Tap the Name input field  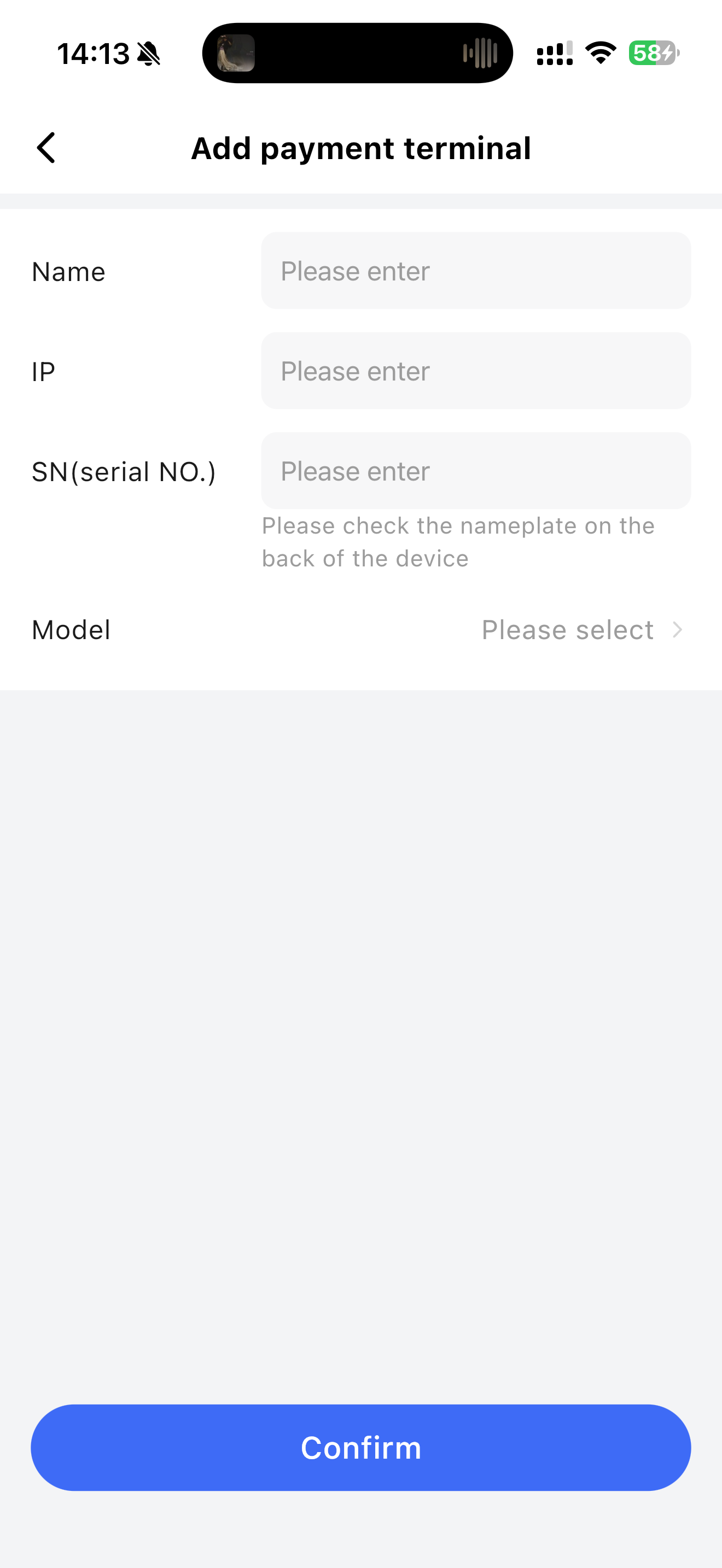coord(475,271)
